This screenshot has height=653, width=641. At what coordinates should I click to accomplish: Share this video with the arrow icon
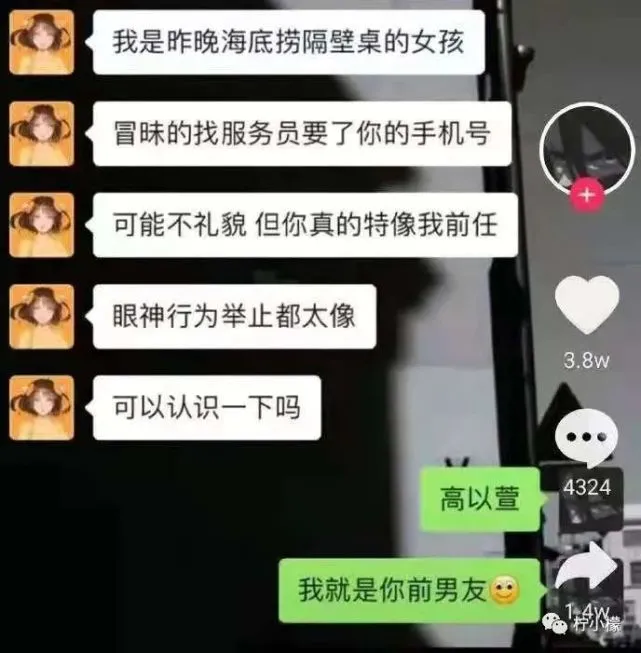pos(589,571)
